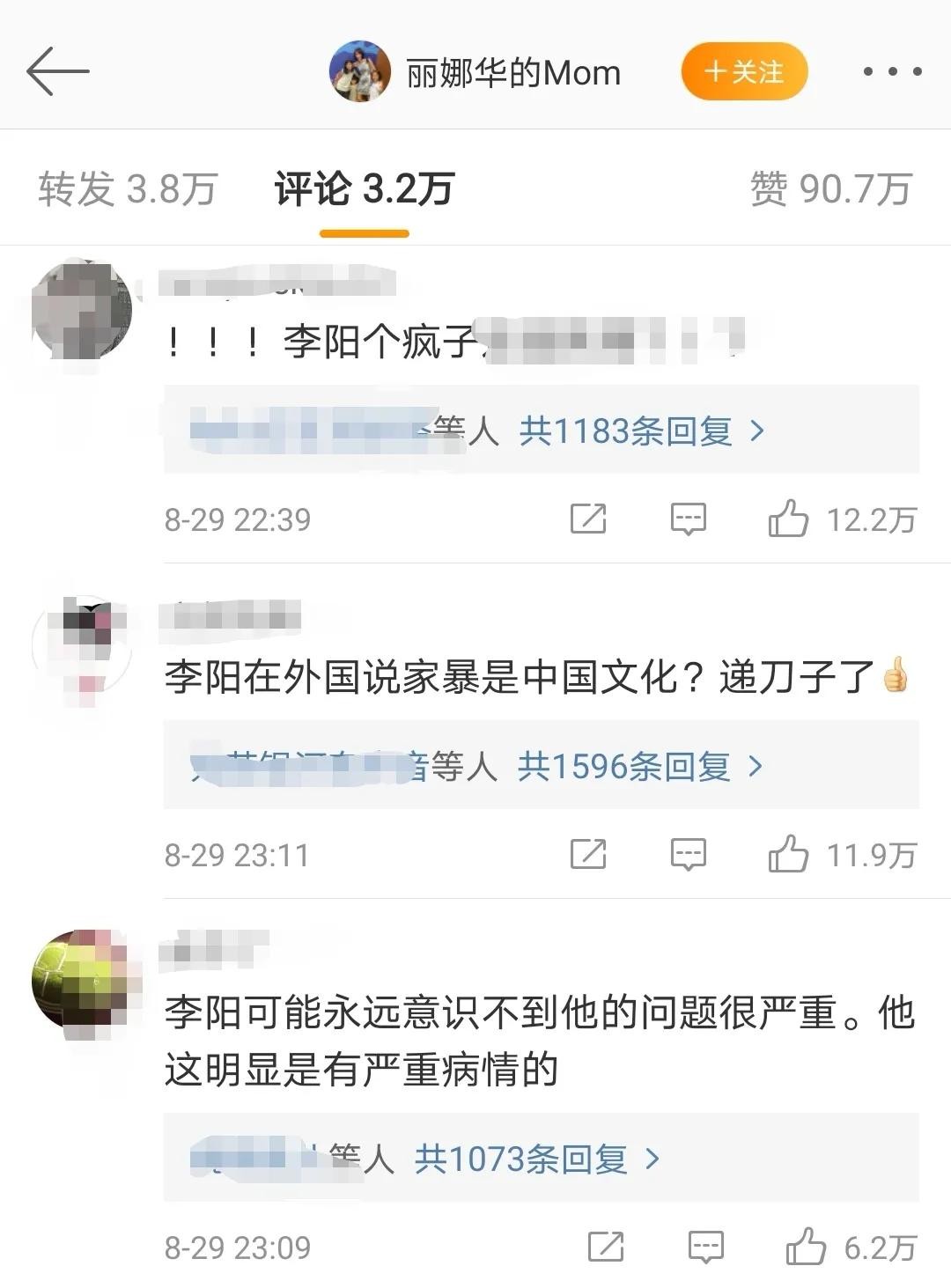The image size is (951, 1288).
Task: Expand 共1183条回复 replies
Action: pyautogui.click(x=641, y=431)
